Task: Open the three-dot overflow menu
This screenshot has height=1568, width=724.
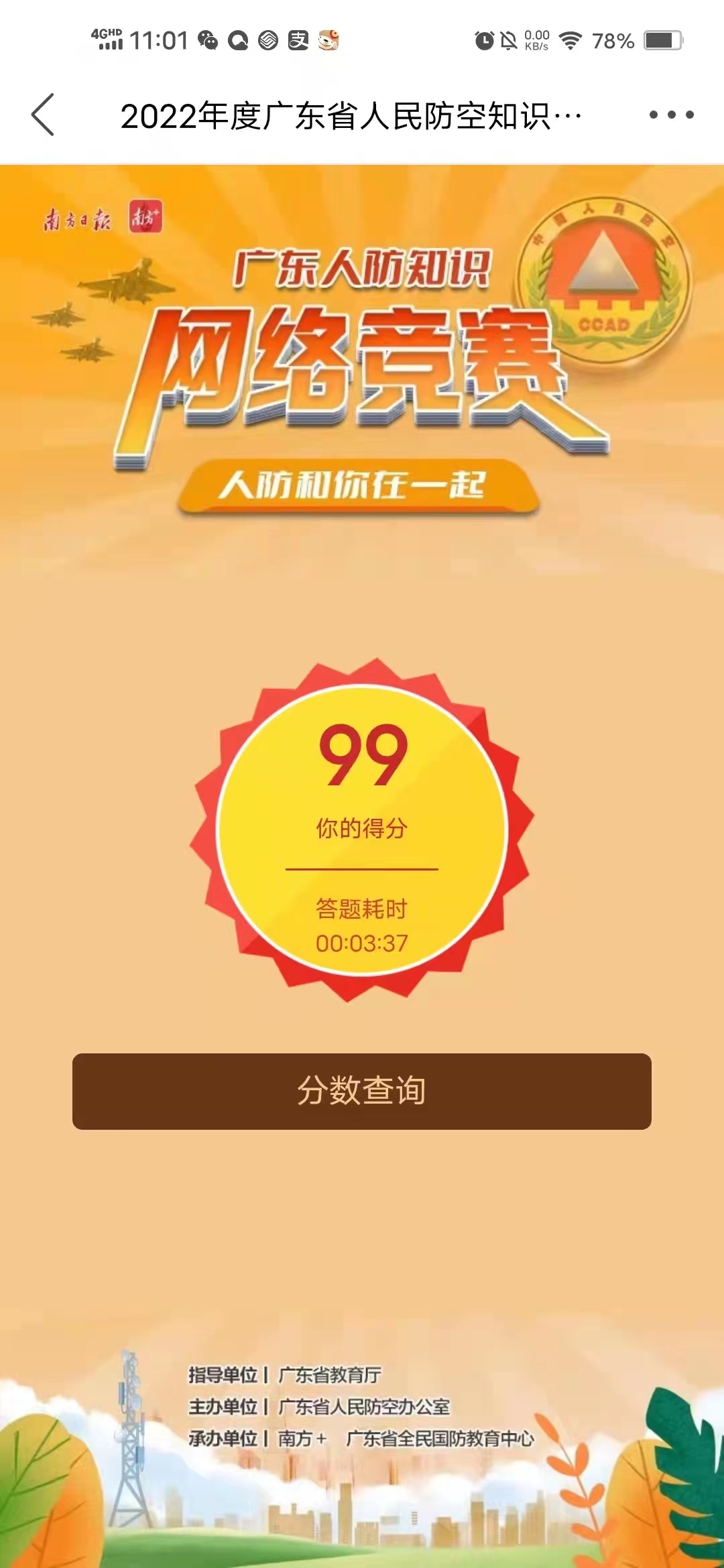Action: coord(671,115)
